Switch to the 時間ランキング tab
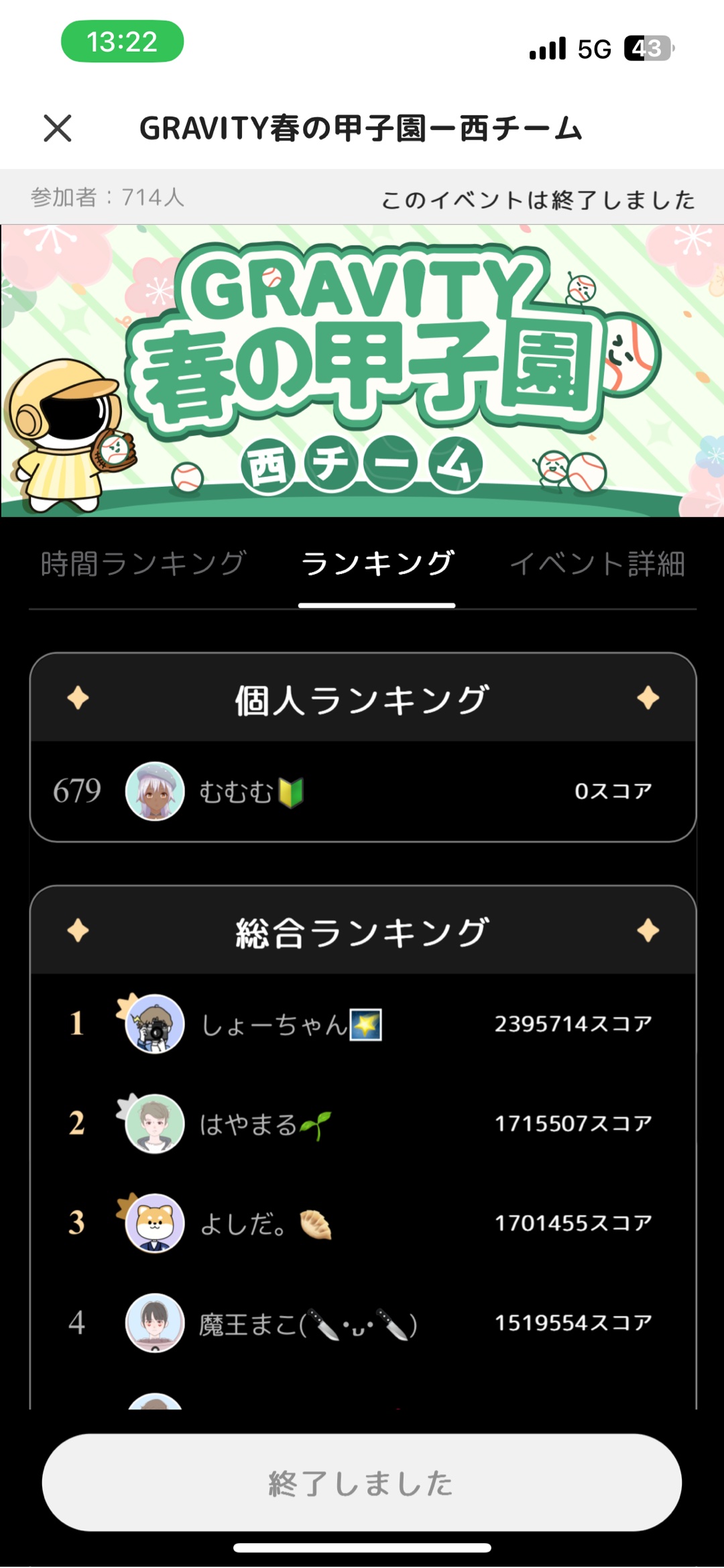724x1568 pixels. 143,563
